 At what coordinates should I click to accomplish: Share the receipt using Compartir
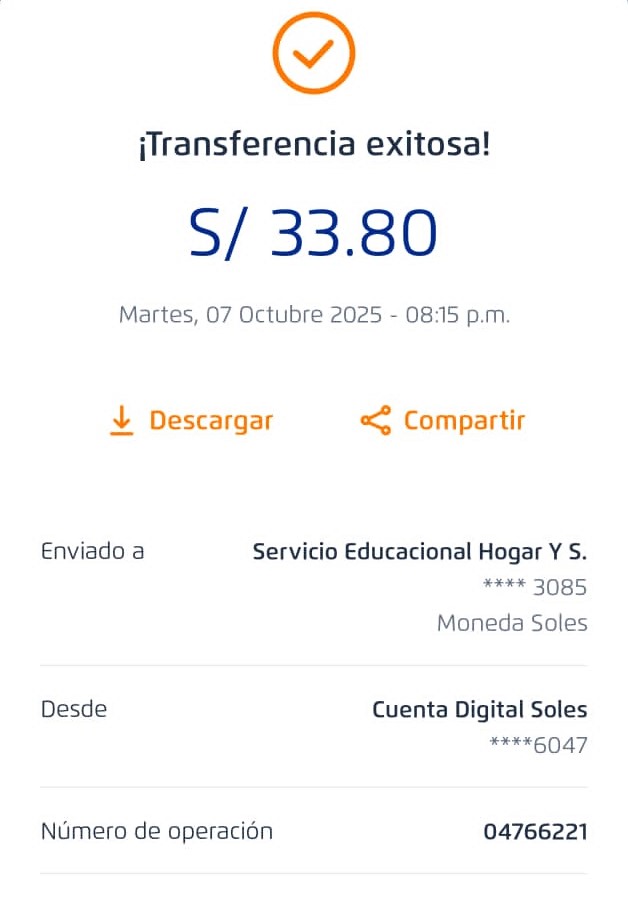[443, 421]
